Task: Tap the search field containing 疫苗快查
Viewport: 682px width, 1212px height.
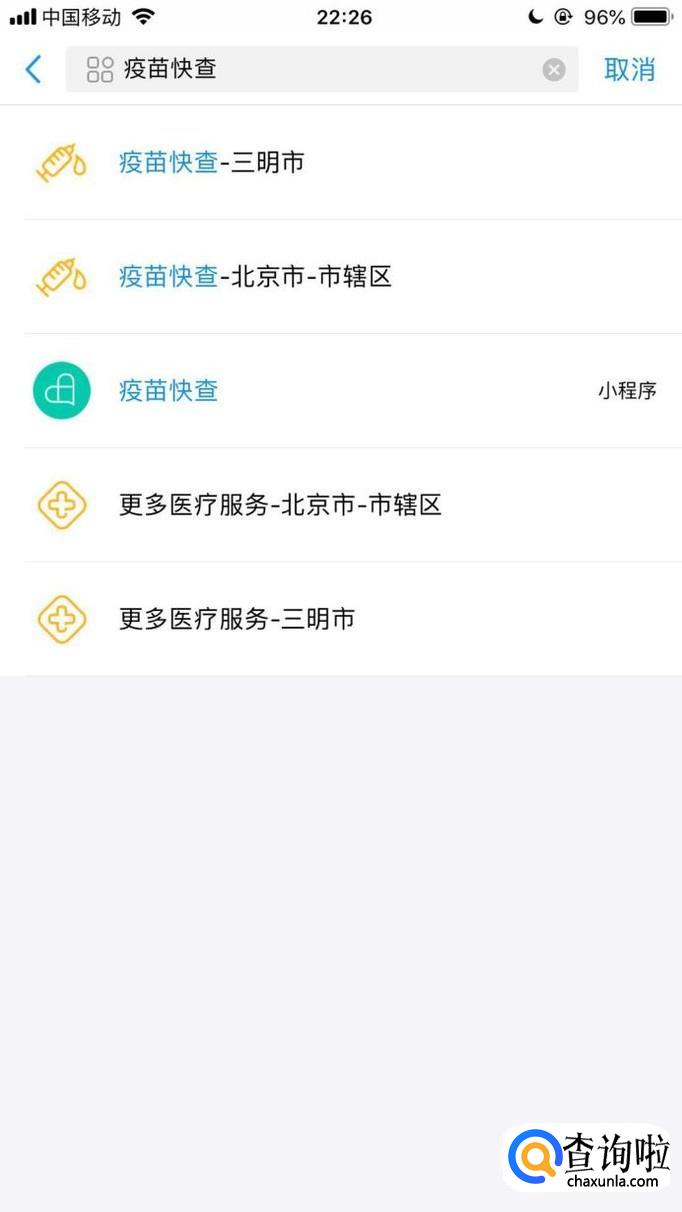Action: [320, 69]
